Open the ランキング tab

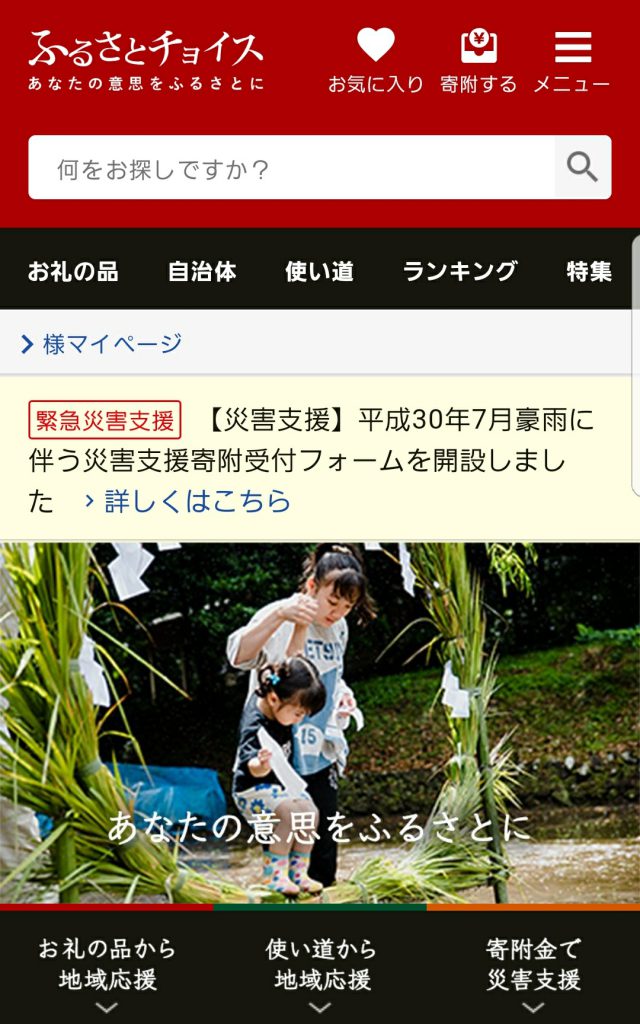(460, 270)
